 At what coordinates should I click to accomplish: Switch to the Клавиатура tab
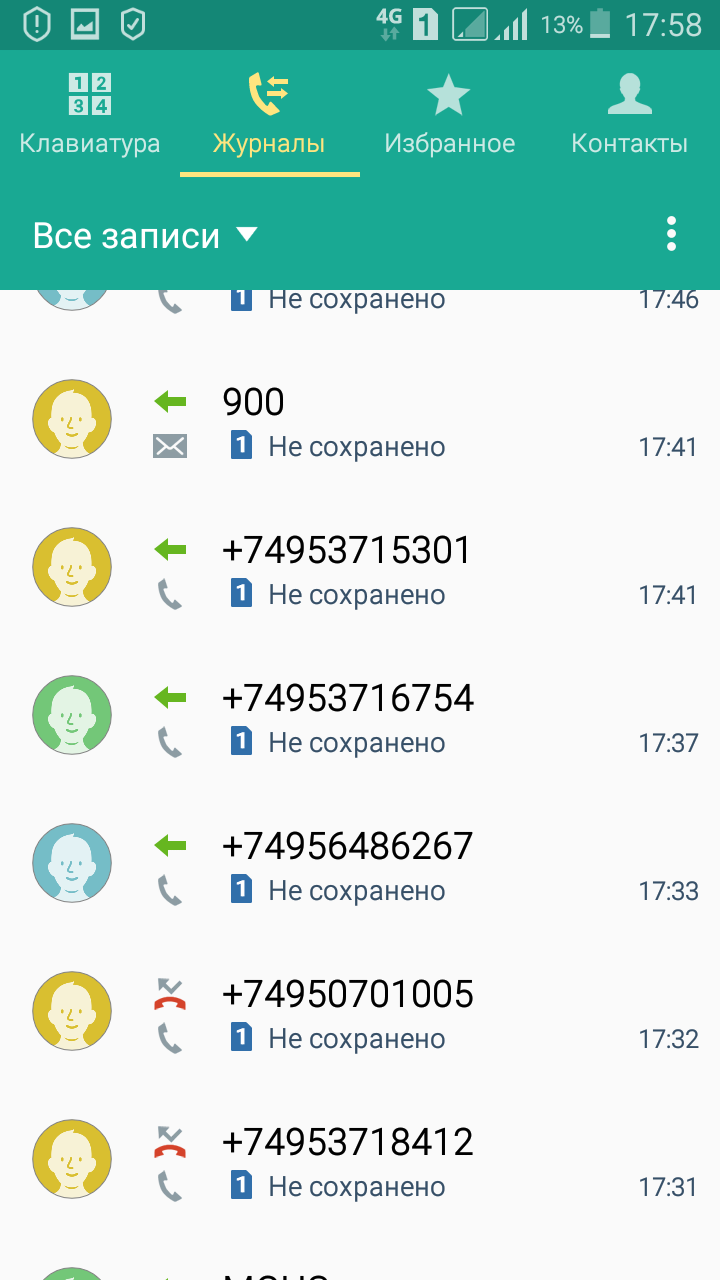point(90,115)
